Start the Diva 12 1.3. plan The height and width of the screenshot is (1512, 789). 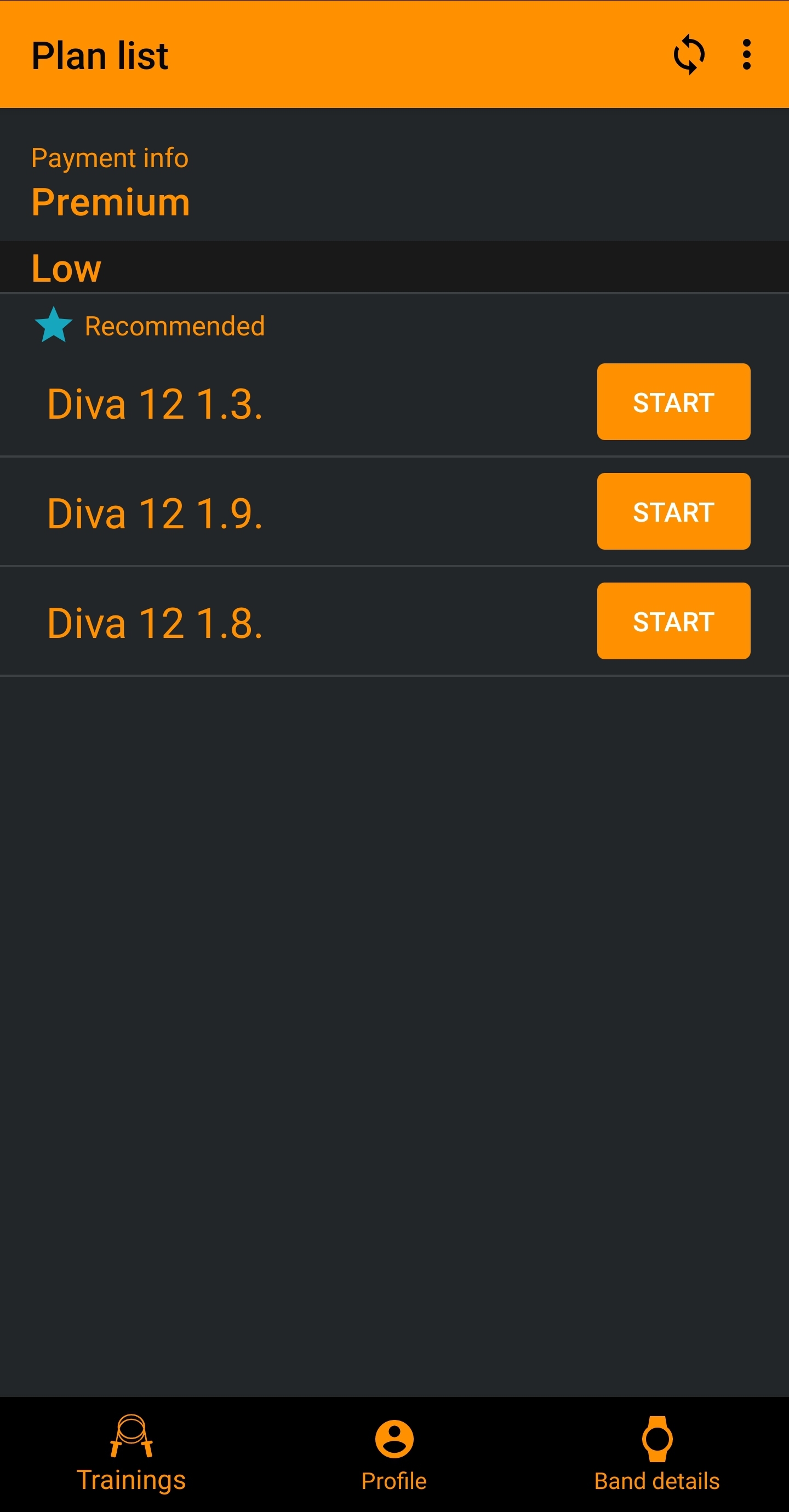click(673, 402)
